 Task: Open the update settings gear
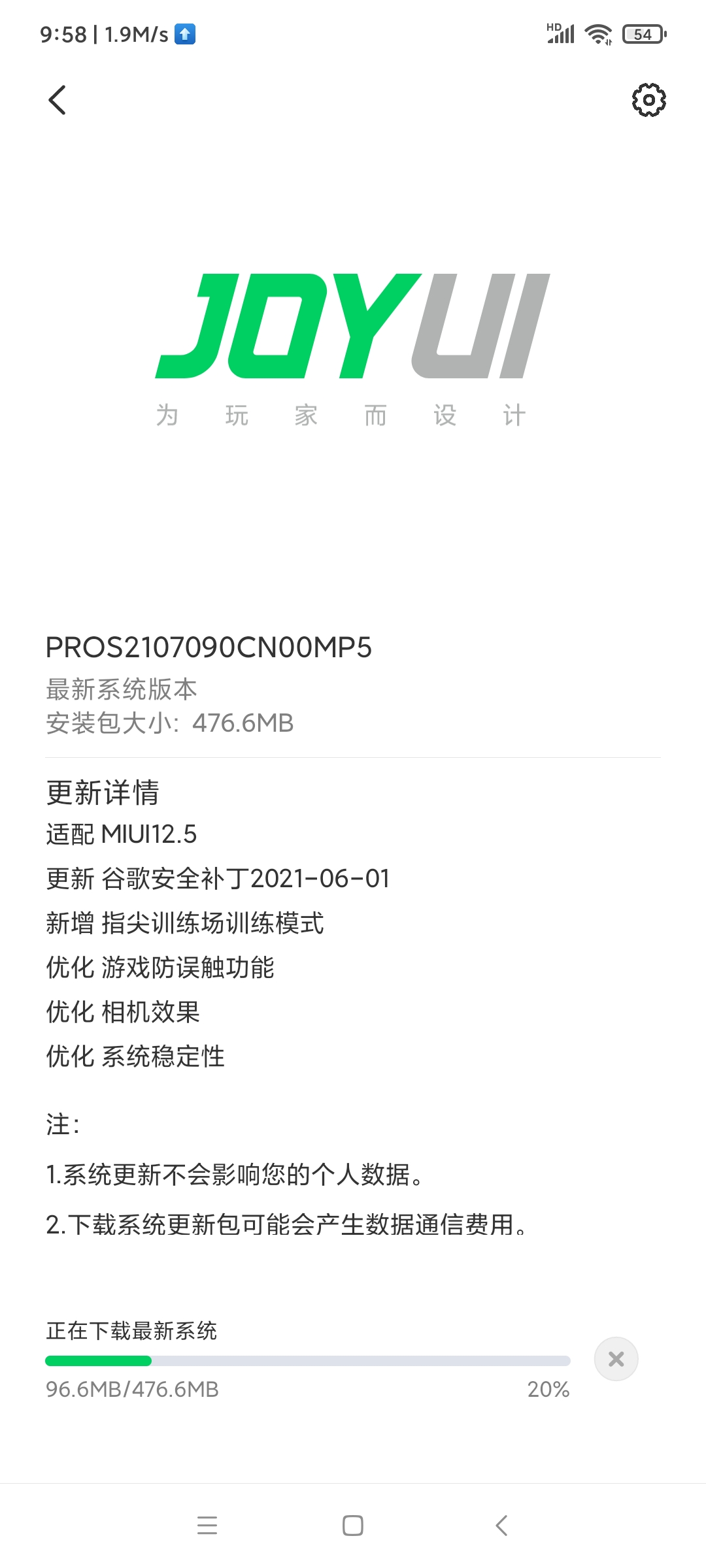point(648,100)
